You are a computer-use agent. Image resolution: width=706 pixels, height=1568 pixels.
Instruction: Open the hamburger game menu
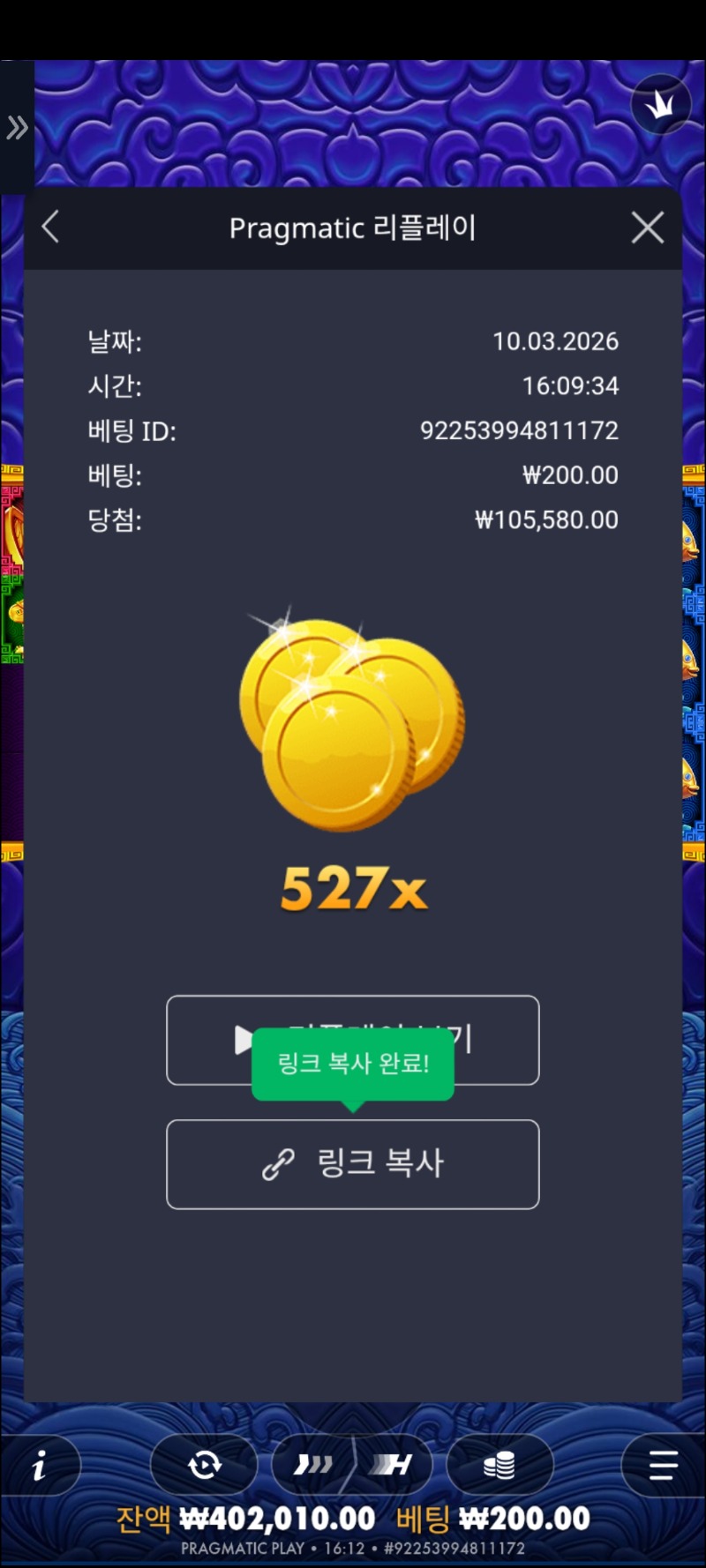663,1466
